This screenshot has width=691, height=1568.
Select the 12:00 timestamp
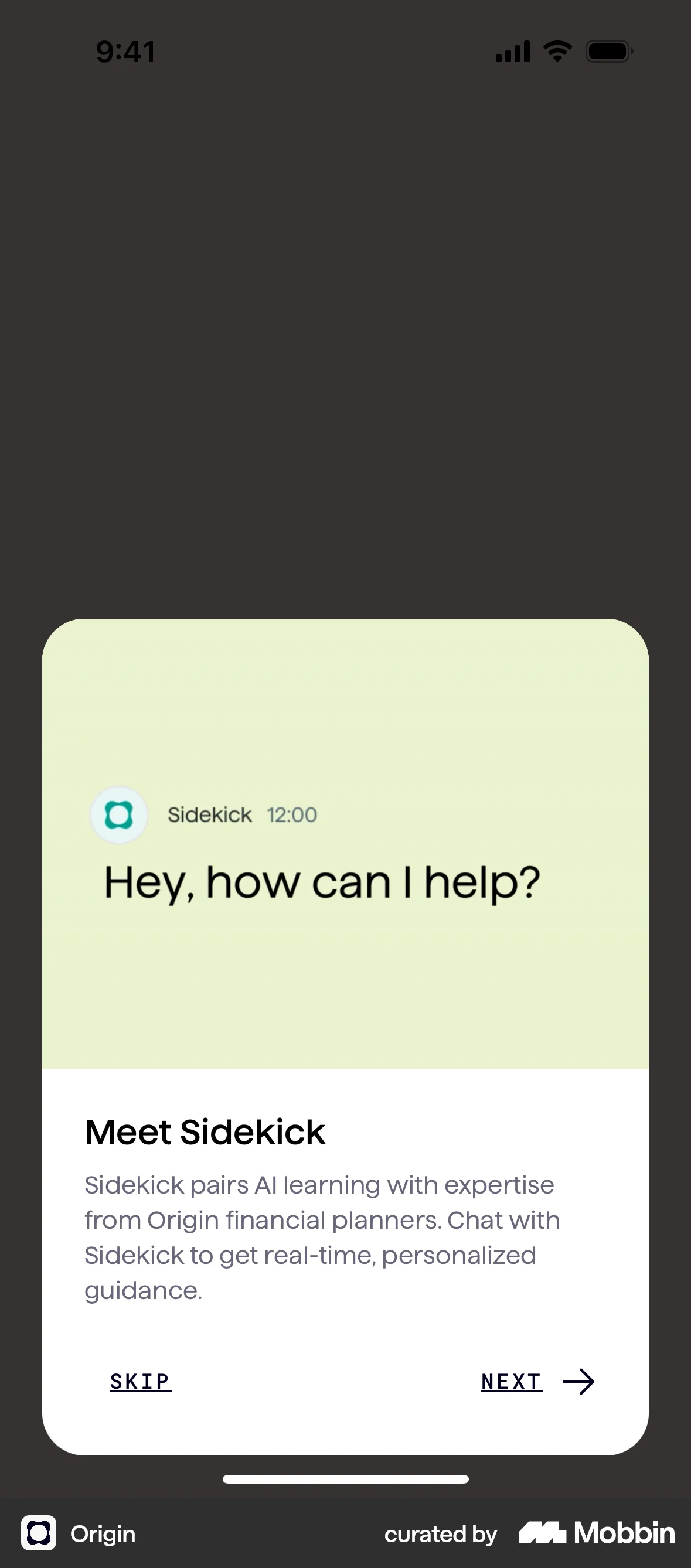pos(291,814)
